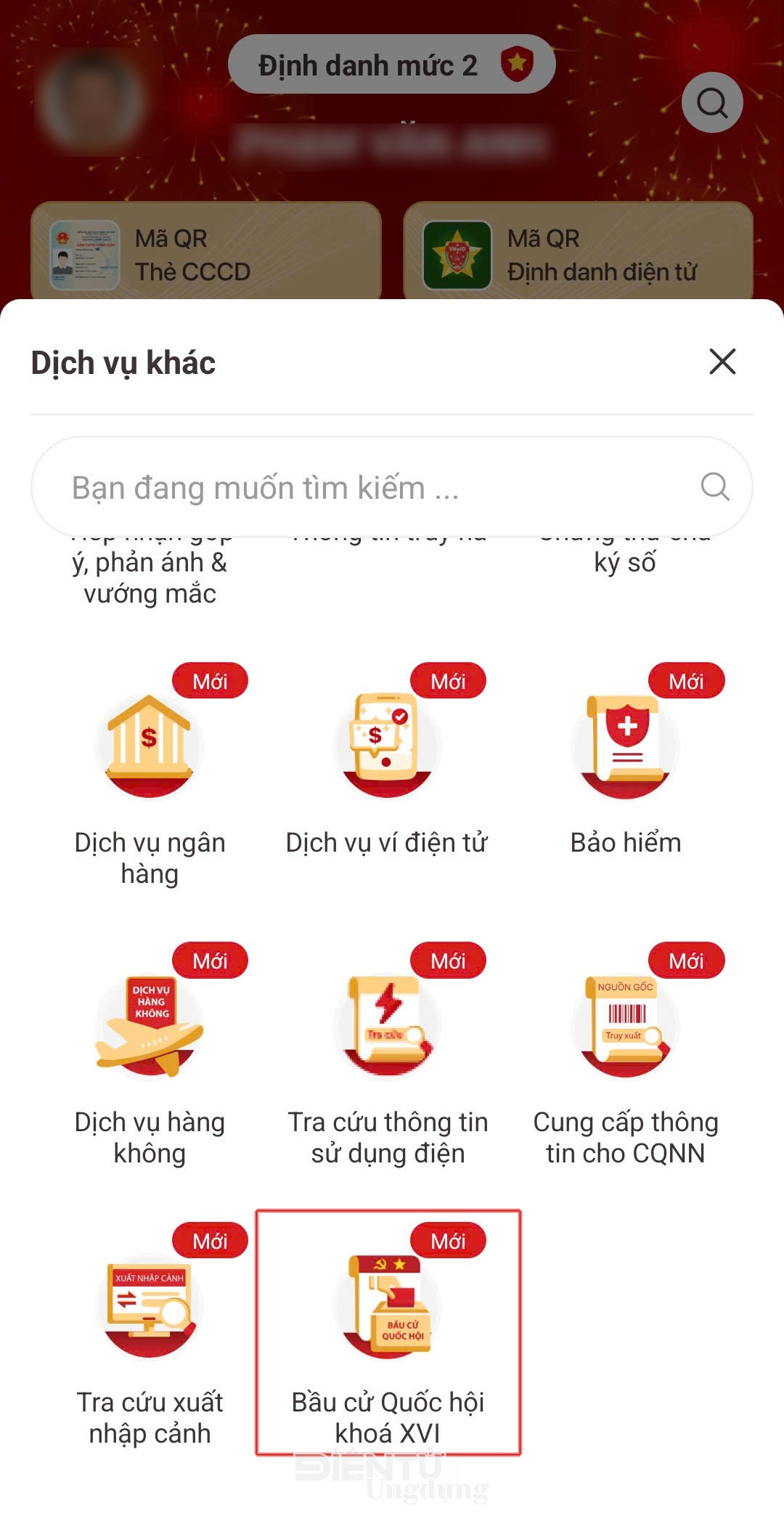Tap the Mới badge on Bảo hiểm
Viewport: 784px width, 1516px height.
(x=687, y=681)
